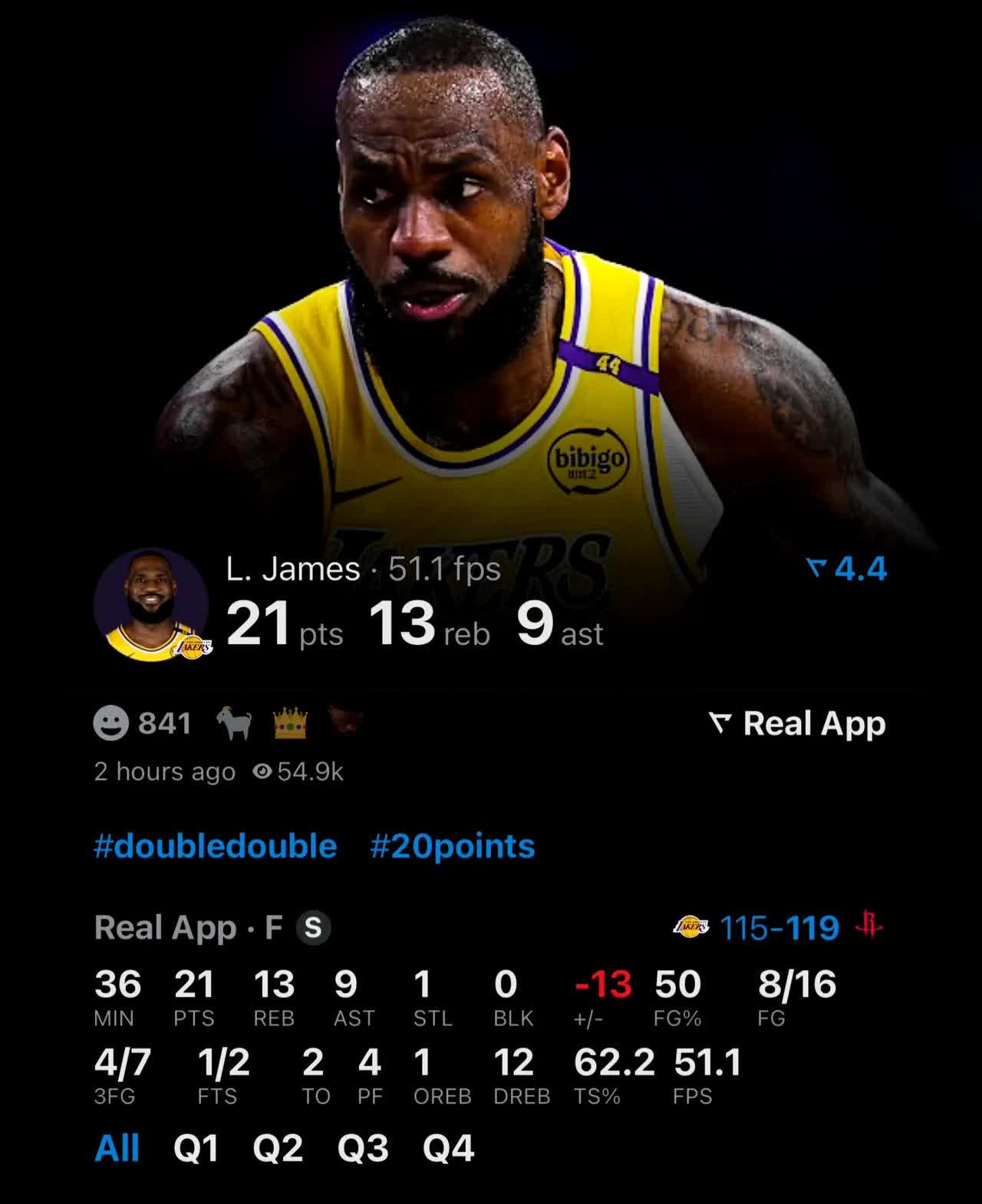Show Q3 quarter stats

click(x=363, y=1148)
